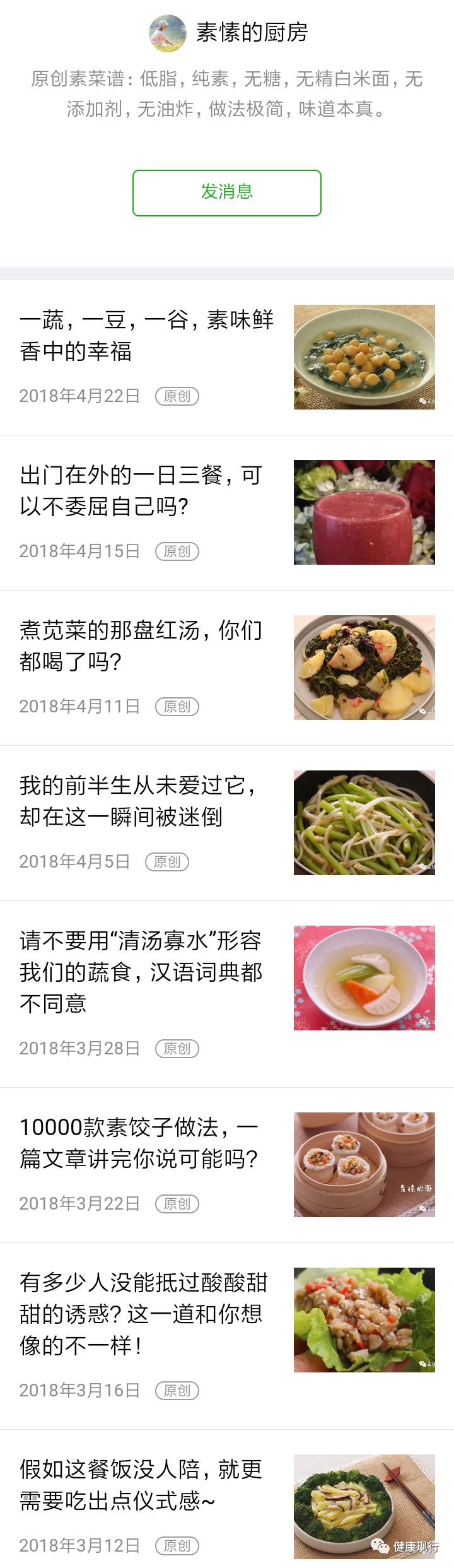Open the 素愫的厨房 account avatar
Screen dimensions: 454x1568
click(x=168, y=33)
